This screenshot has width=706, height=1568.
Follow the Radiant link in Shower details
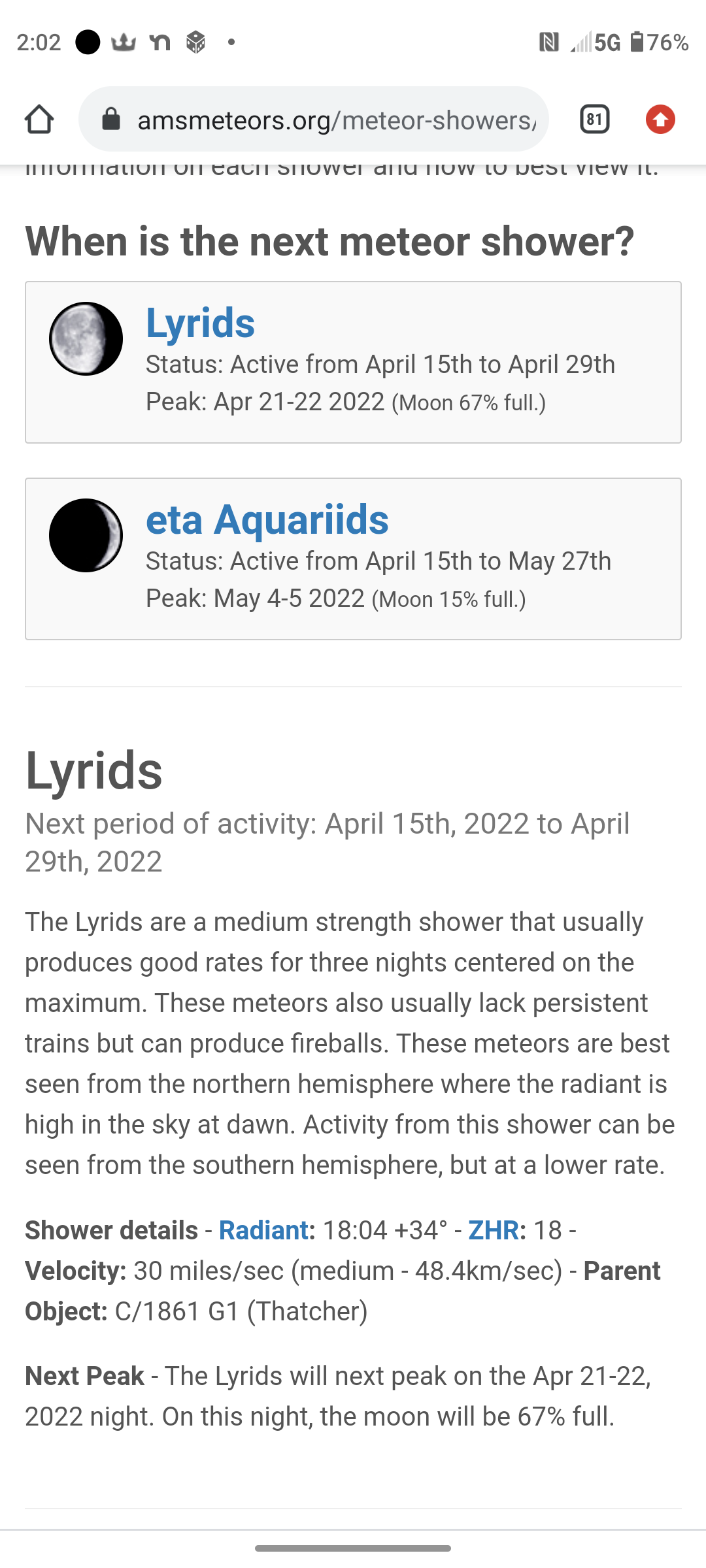click(x=263, y=1230)
